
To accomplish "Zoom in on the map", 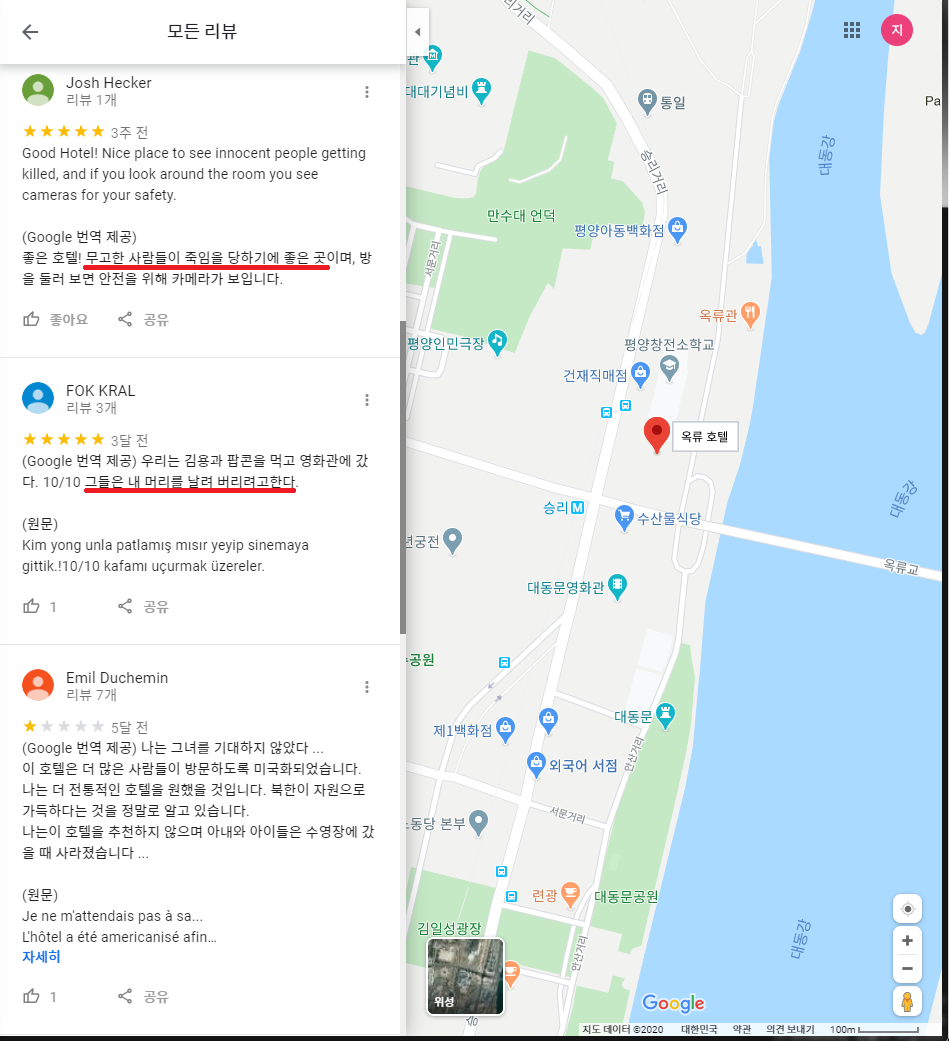I will (x=907, y=941).
